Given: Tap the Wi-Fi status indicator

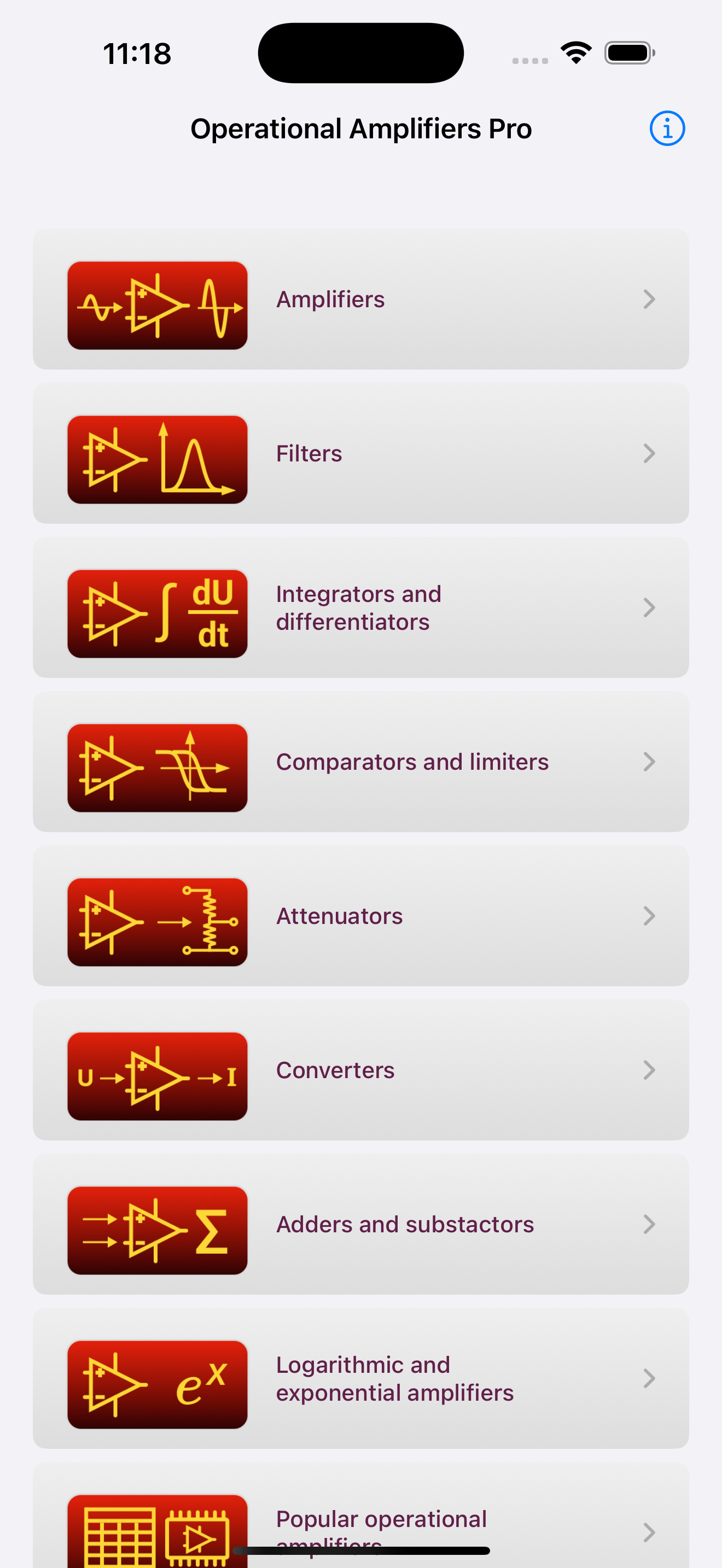Looking at the screenshot, I should tap(574, 52).
